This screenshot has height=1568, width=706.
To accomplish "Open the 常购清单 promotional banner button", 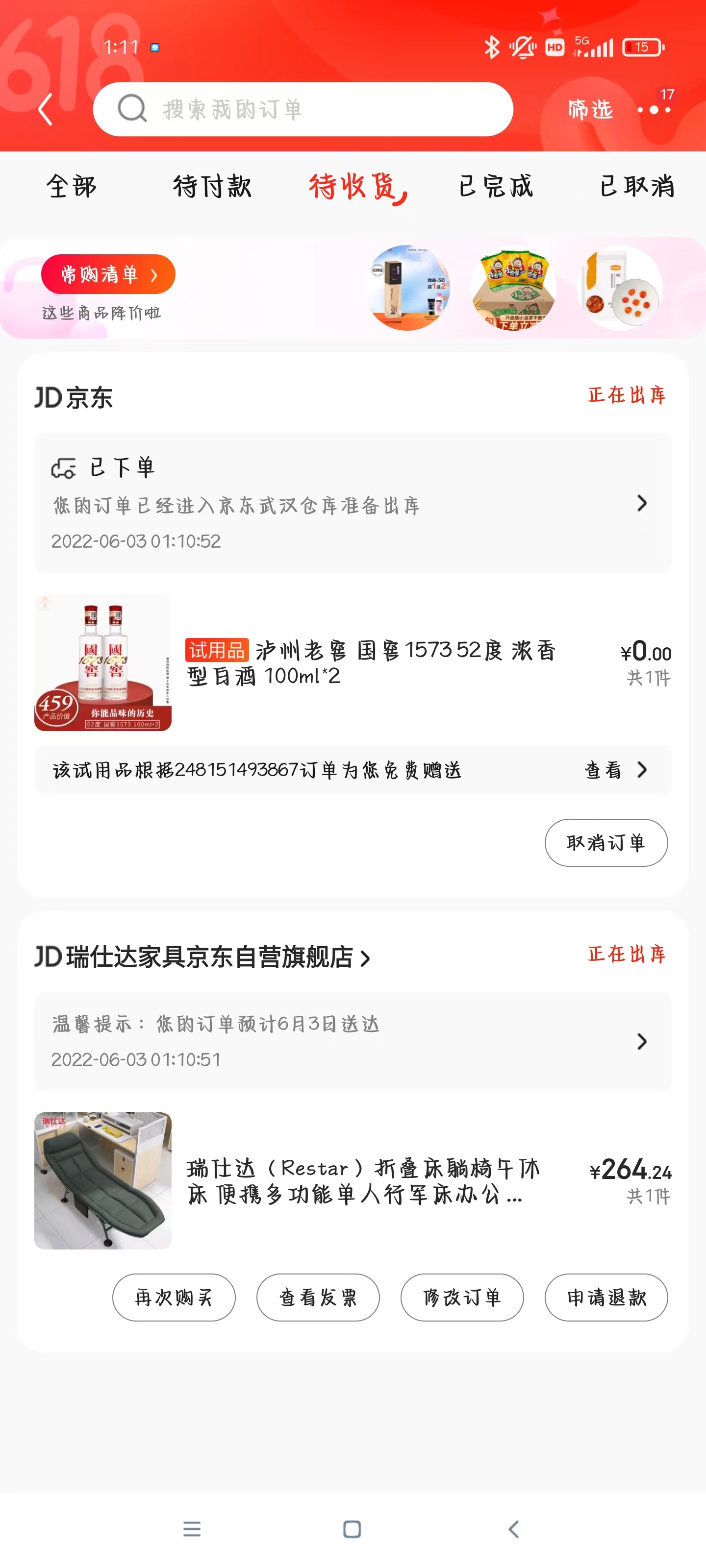I will 108,274.
